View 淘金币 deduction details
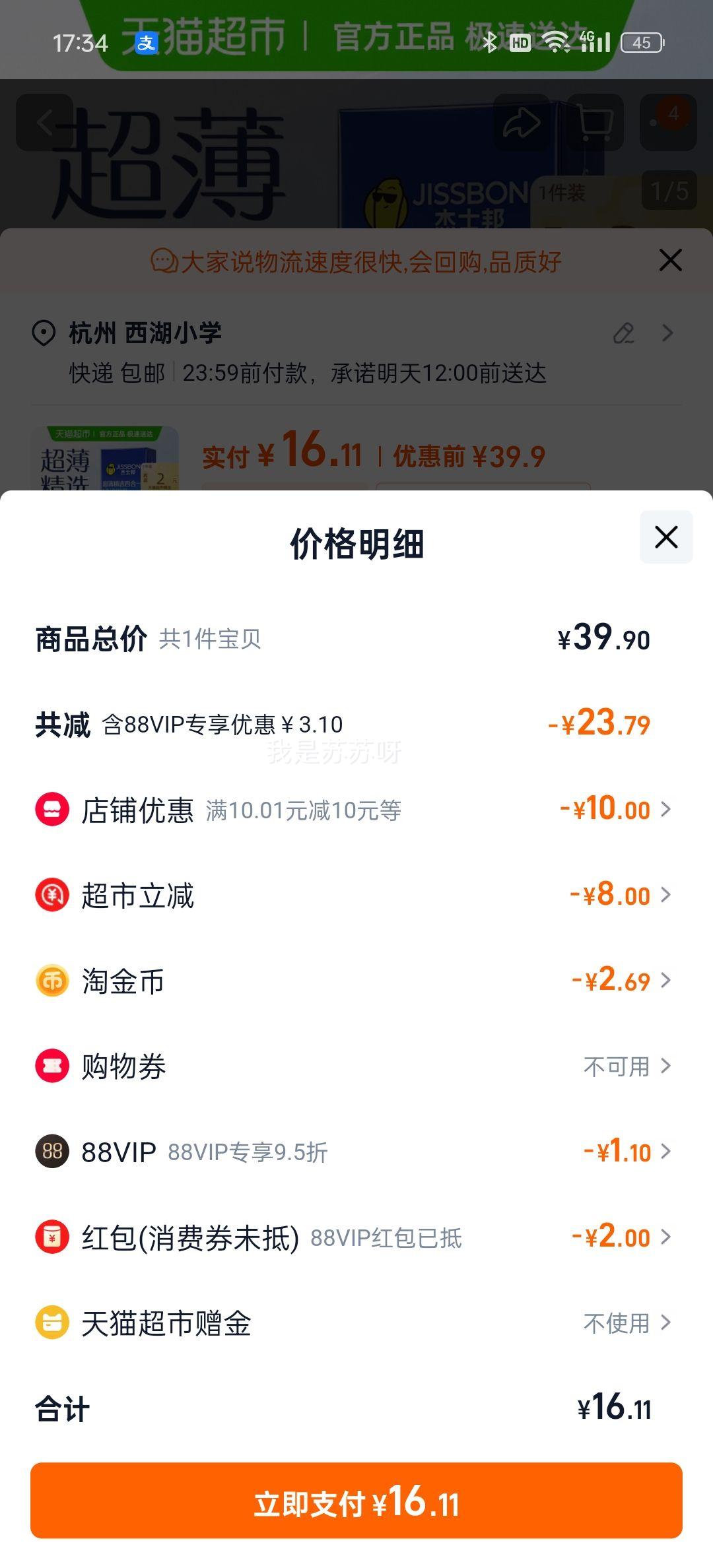This screenshot has width=713, height=1568. tap(356, 981)
